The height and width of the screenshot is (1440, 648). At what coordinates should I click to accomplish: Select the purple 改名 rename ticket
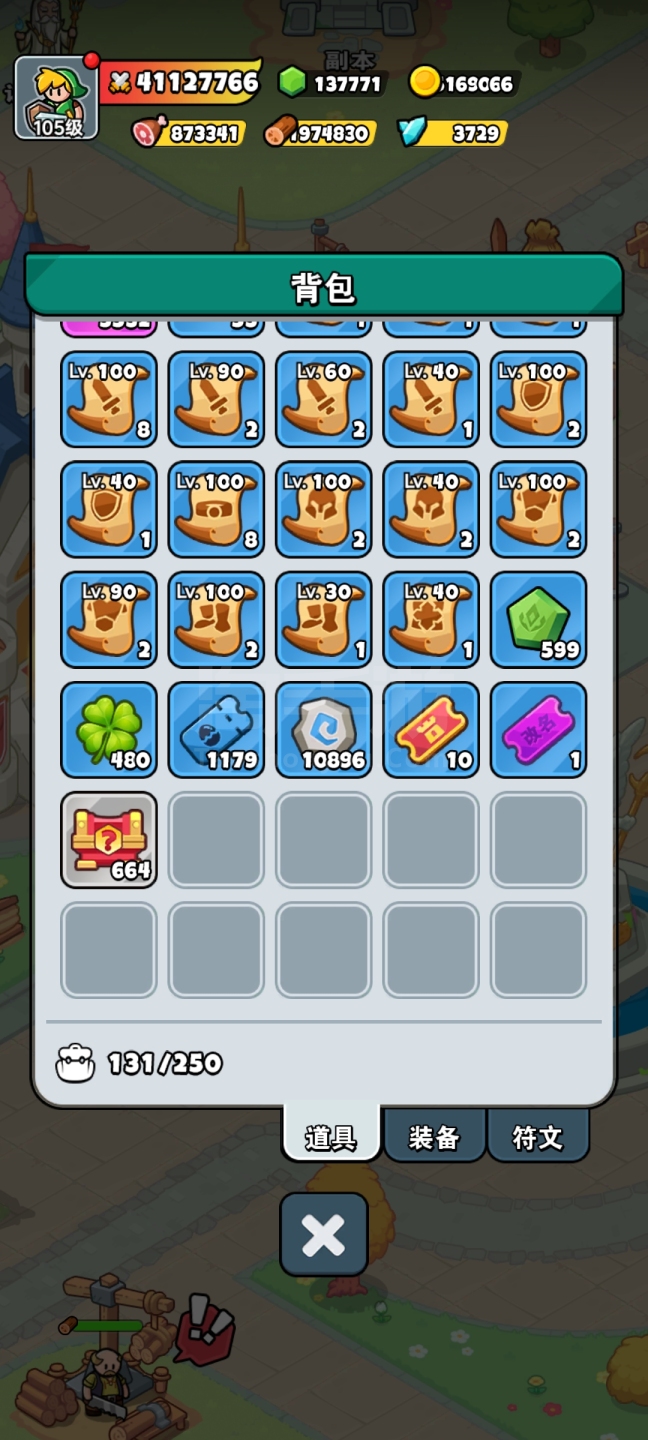point(538,730)
